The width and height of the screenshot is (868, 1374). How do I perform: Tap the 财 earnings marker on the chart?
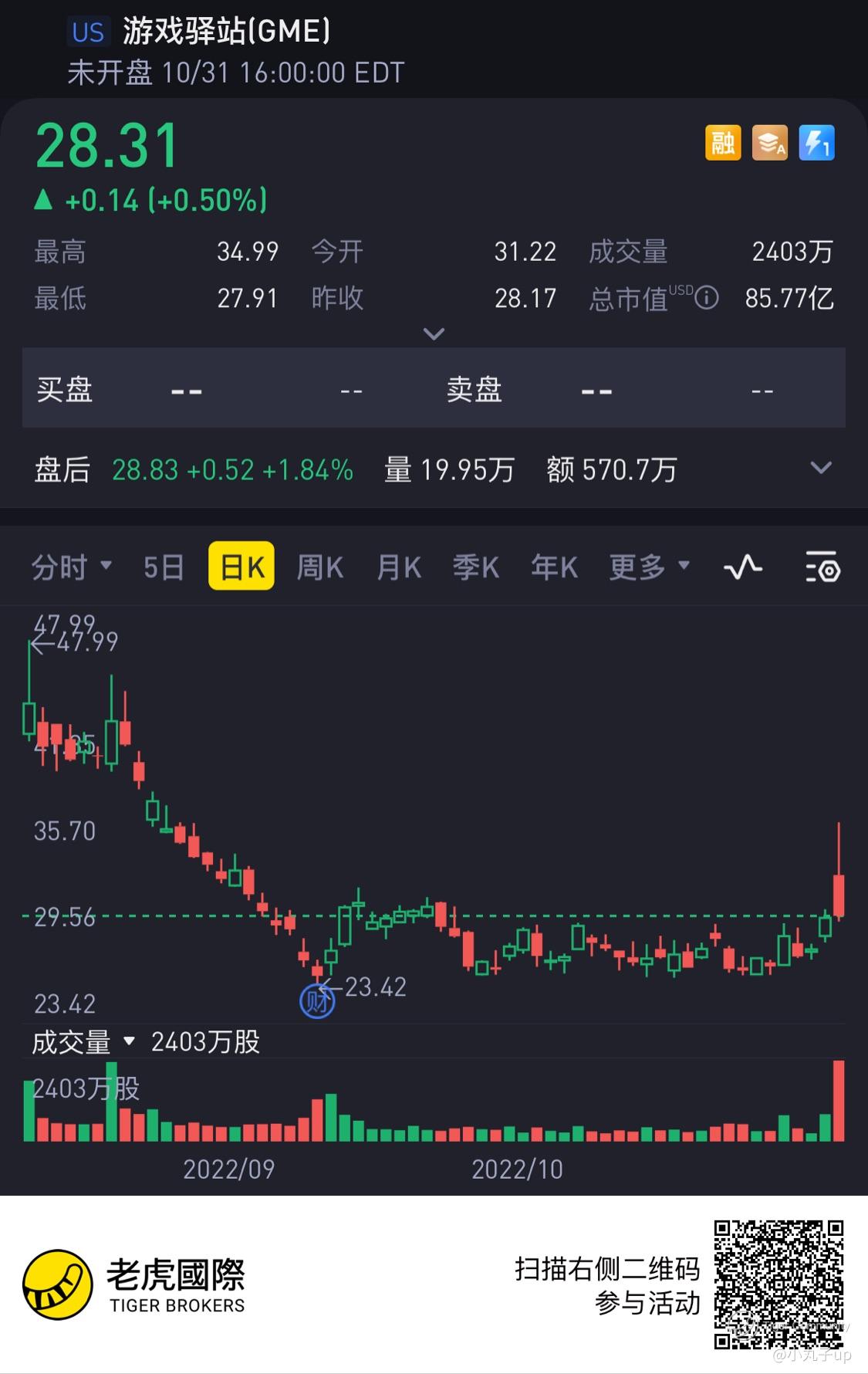click(316, 1002)
